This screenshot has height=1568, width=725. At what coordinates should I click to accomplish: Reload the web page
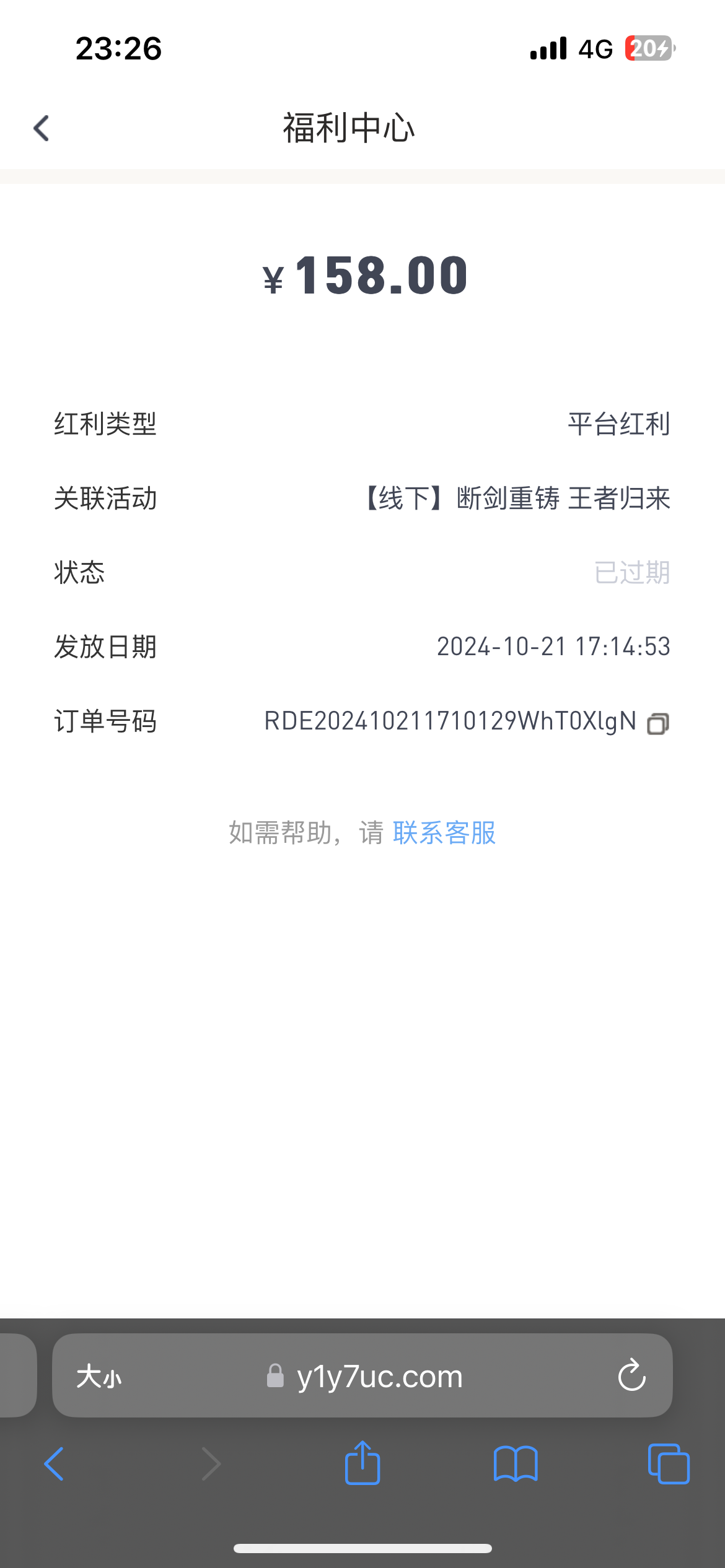coord(631,1376)
